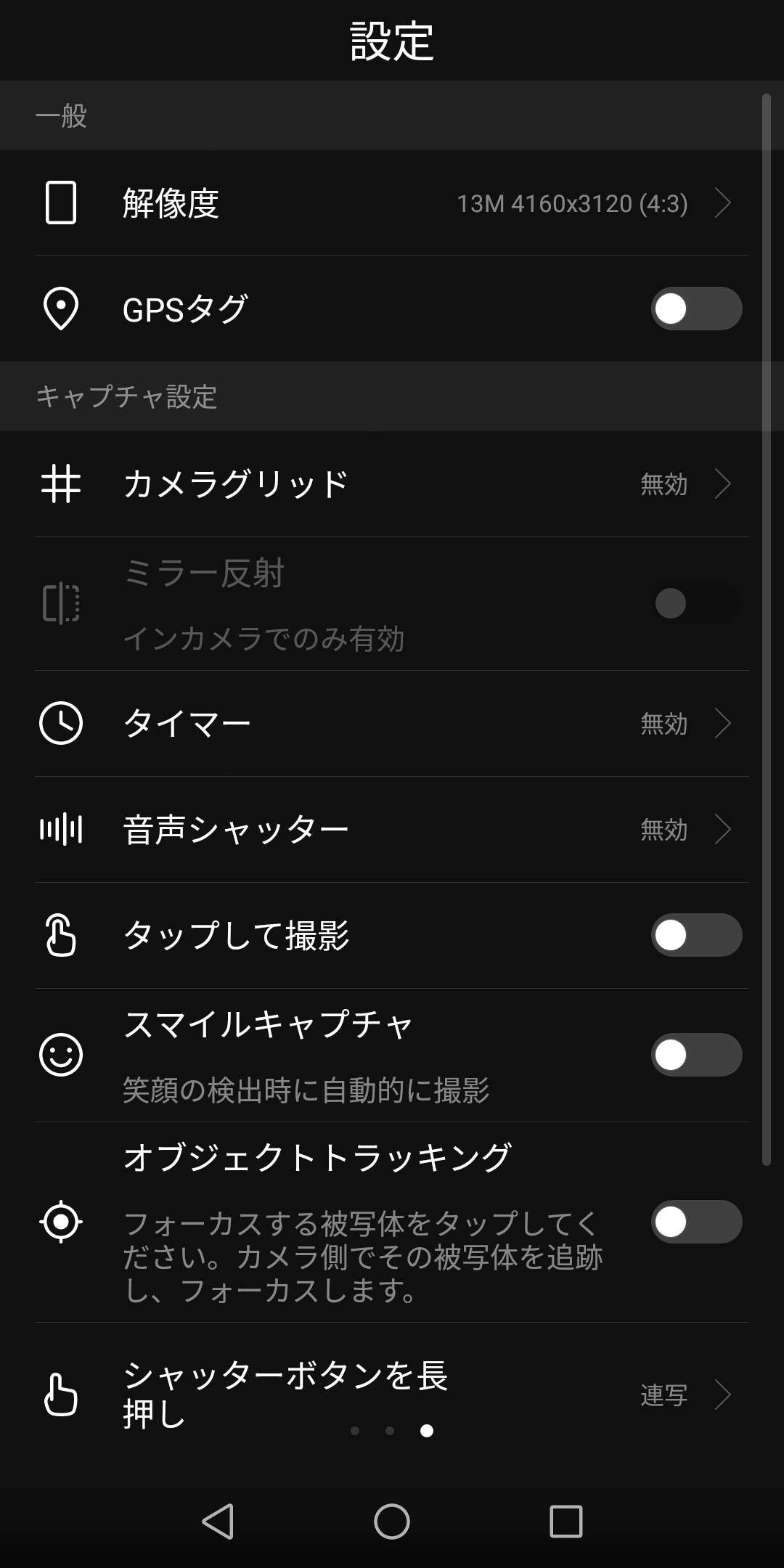Image resolution: width=784 pixels, height=1568 pixels.
Task: Expand カメラグリッド options
Action: coord(725,484)
